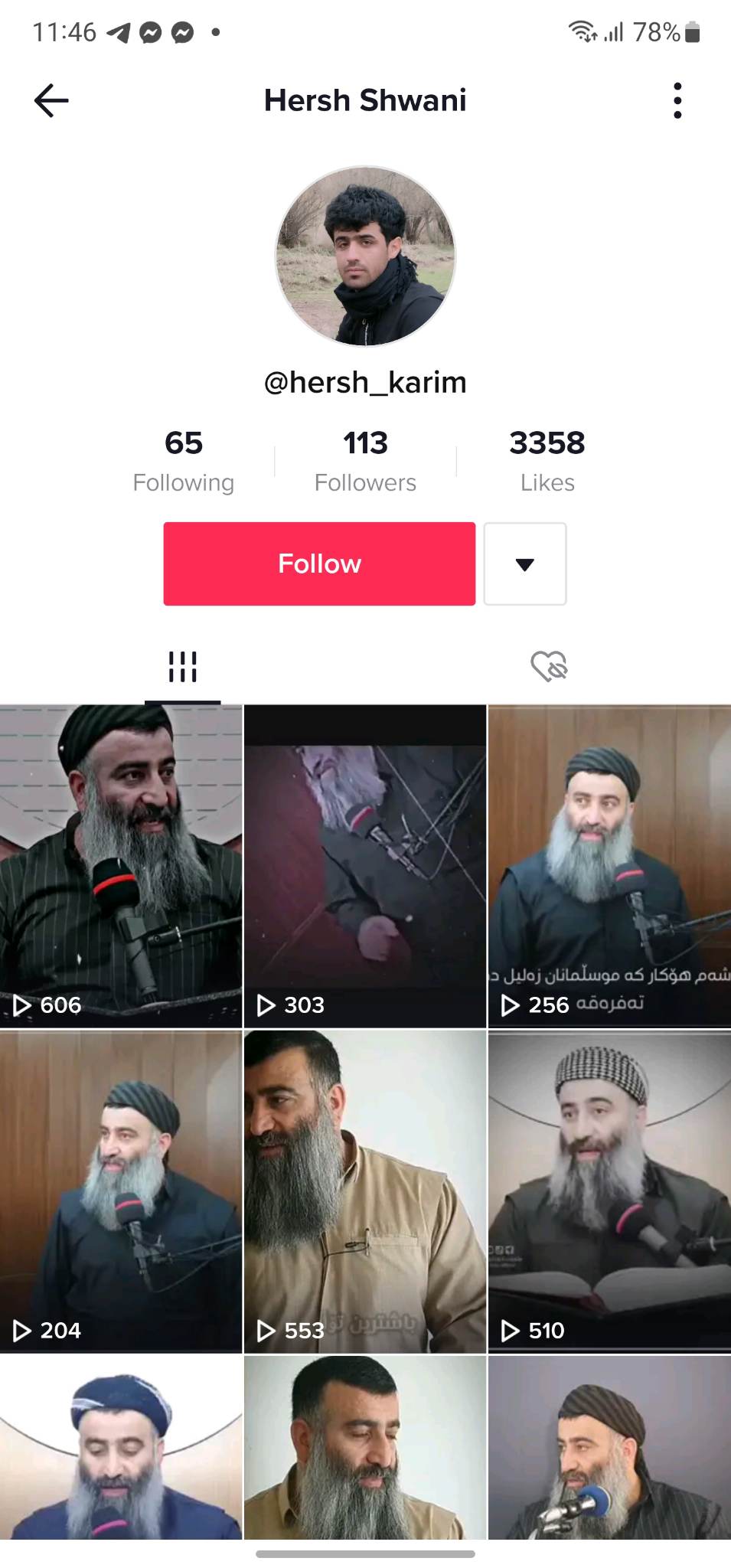This screenshot has width=731, height=1568.
Task: Play the video with 553 views
Action: (x=365, y=1191)
